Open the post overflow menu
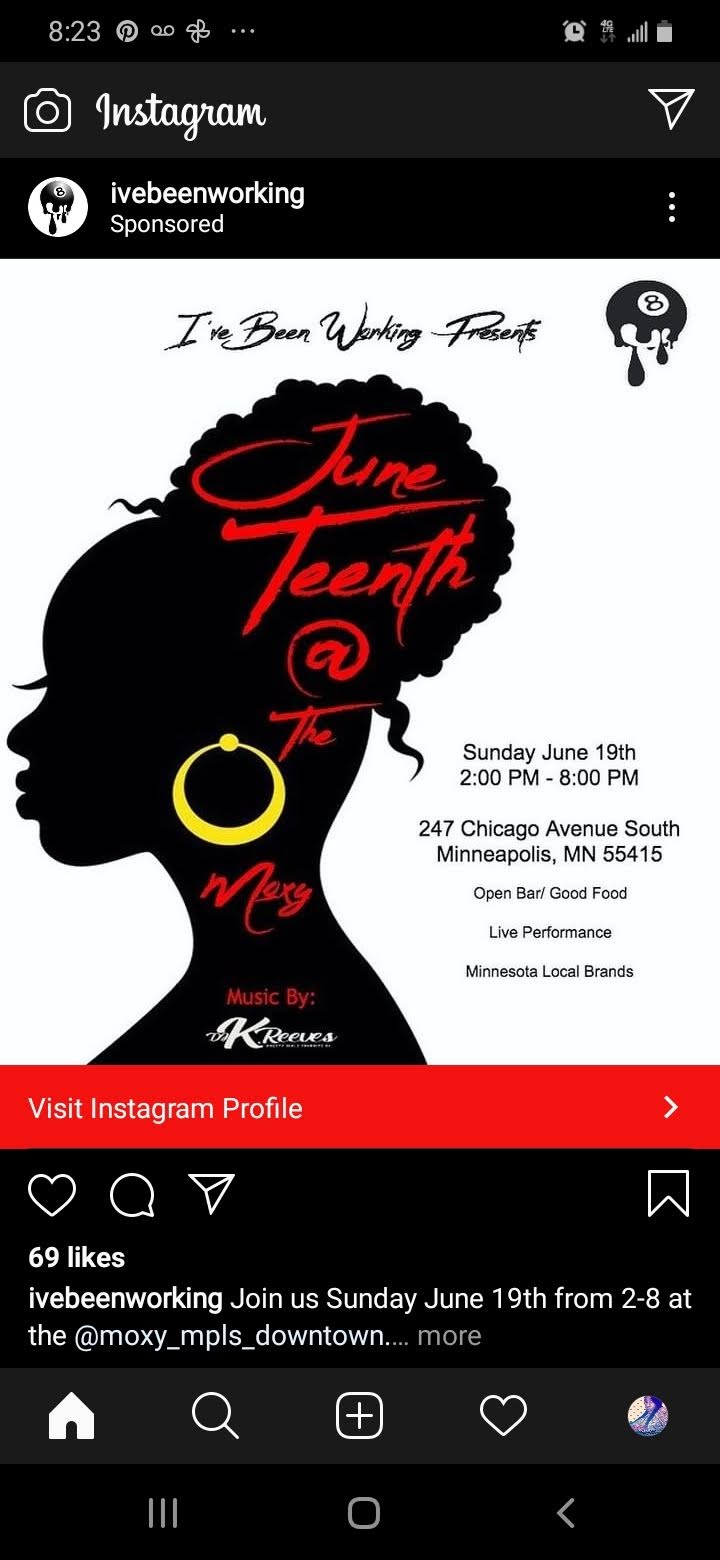 pyautogui.click(x=672, y=207)
